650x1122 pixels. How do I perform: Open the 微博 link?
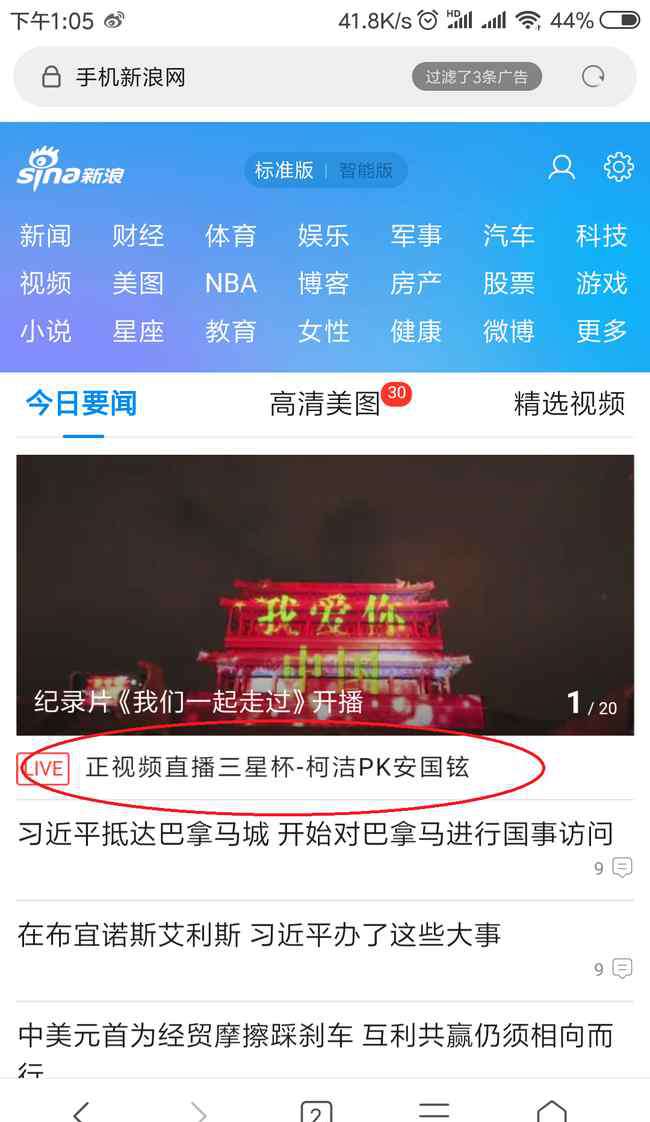pos(508,331)
